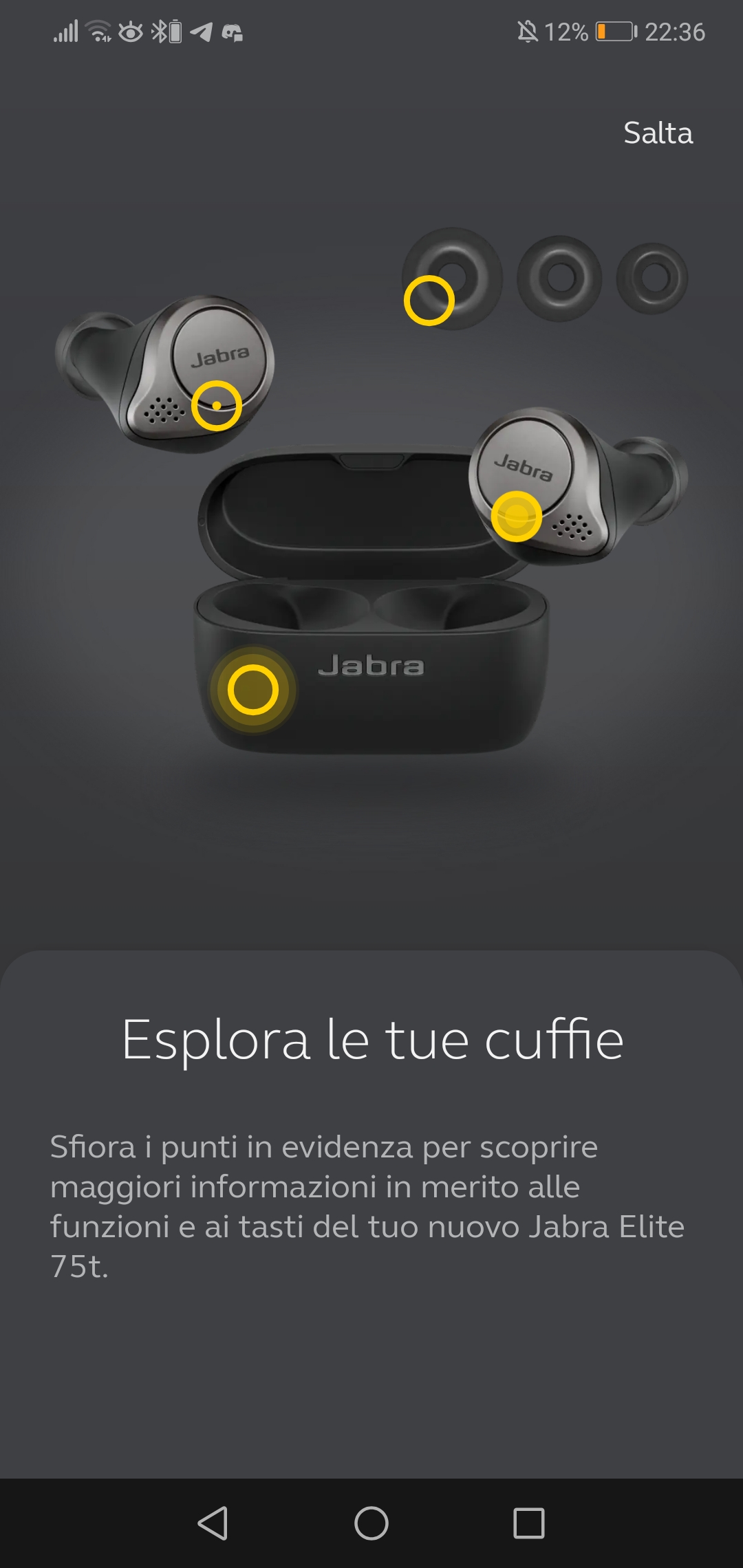Screen dimensions: 743x1568
Task: Go to the home screen
Action: tap(371, 1523)
